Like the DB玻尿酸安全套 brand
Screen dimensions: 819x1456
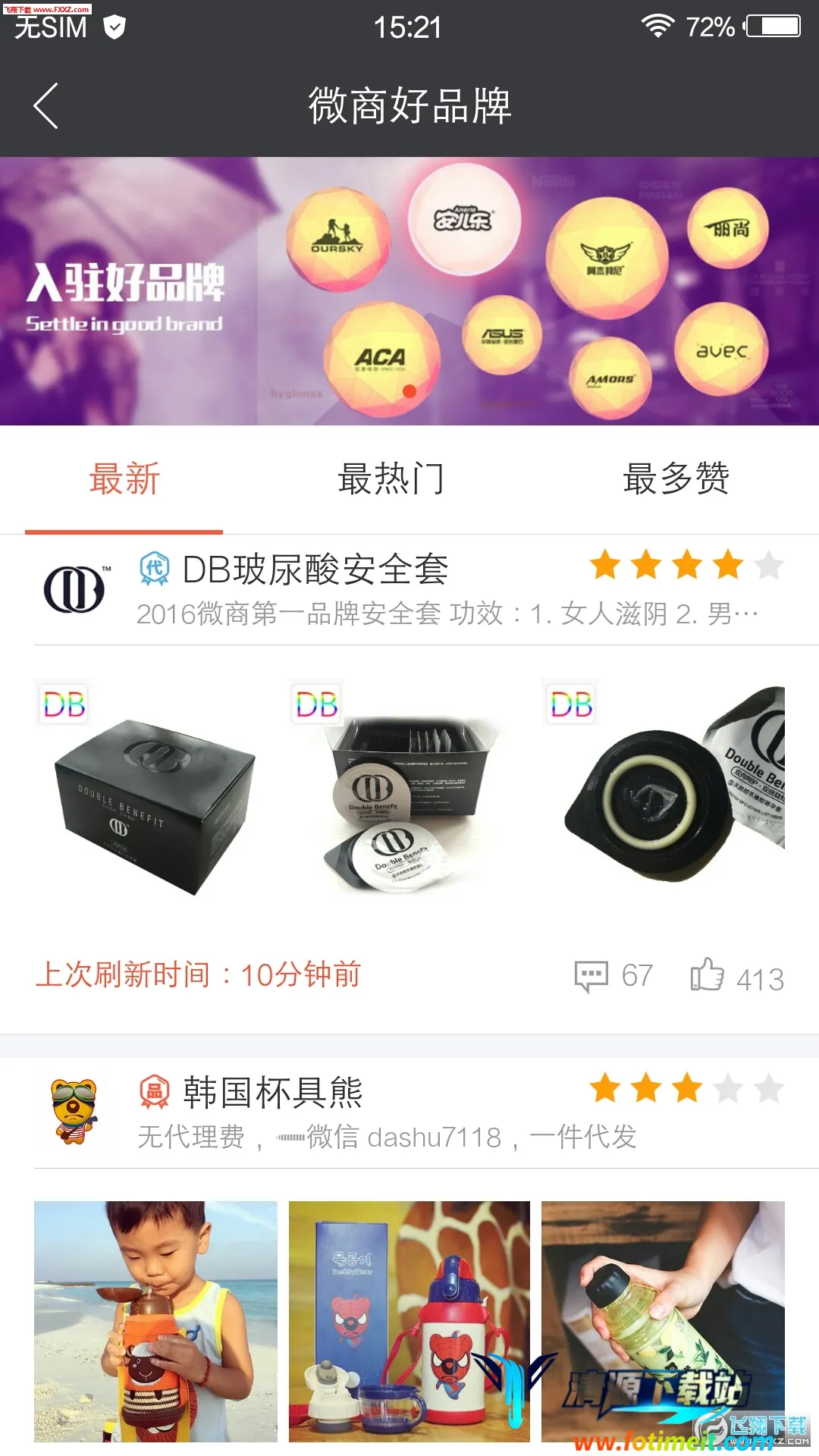pyautogui.click(x=736, y=976)
